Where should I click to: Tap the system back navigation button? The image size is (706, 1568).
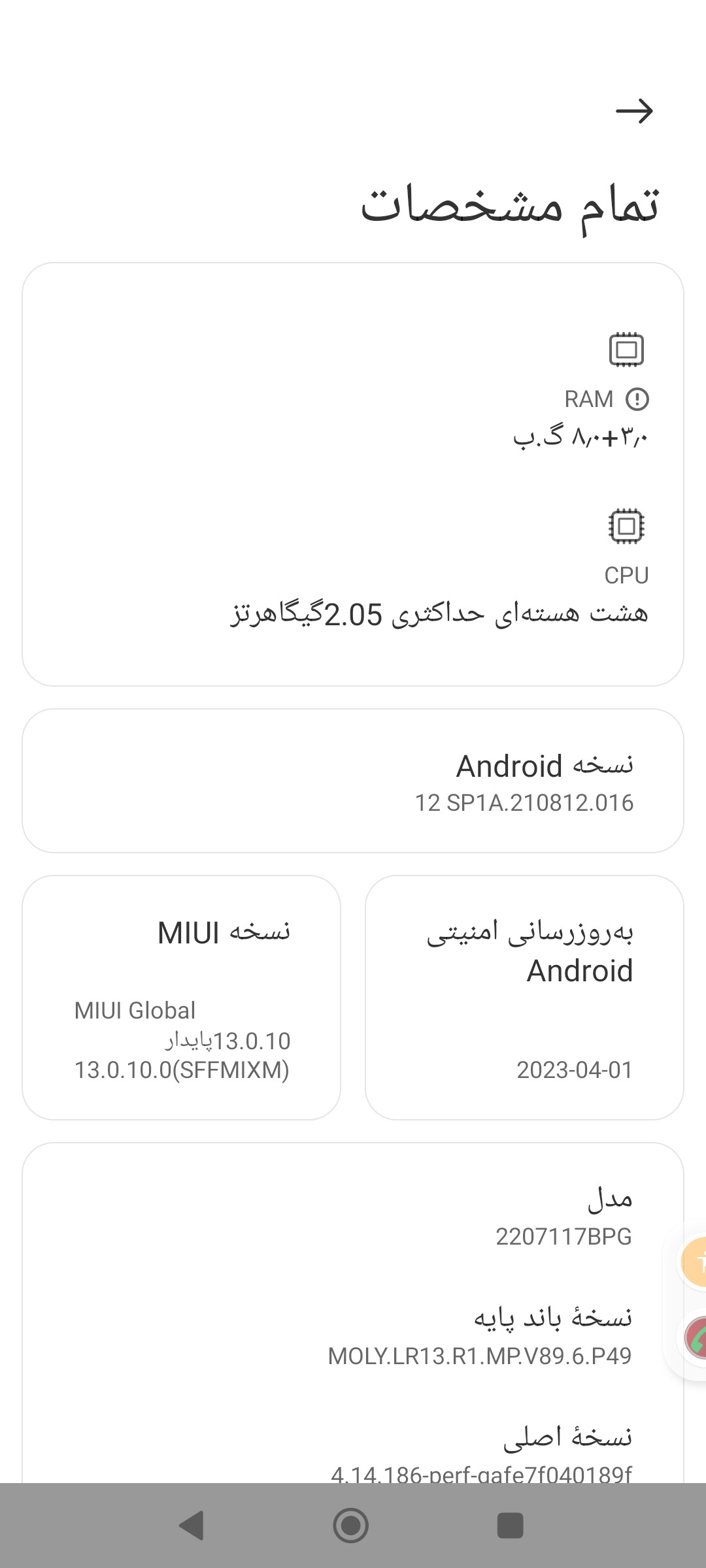click(192, 1526)
